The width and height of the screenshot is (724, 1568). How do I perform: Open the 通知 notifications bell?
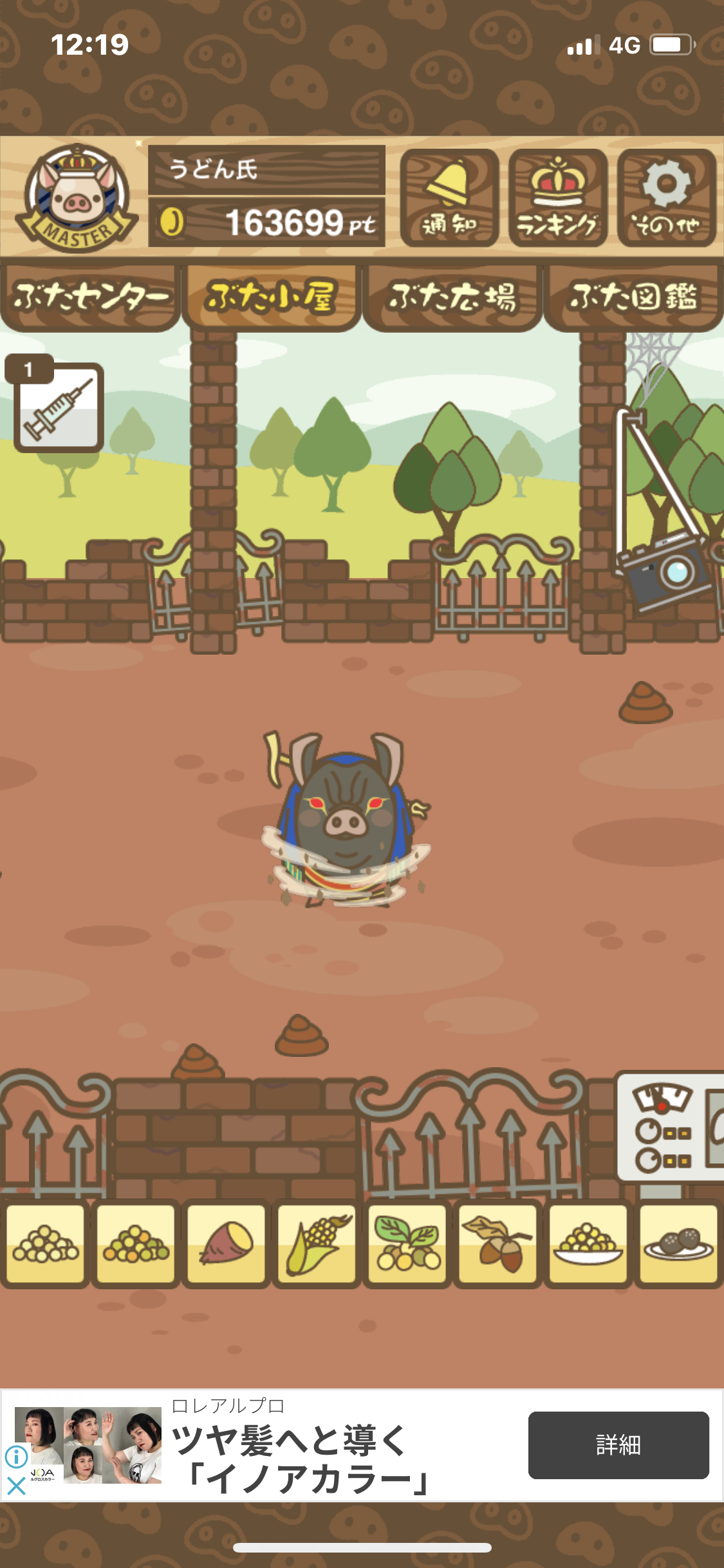(449, 198)
